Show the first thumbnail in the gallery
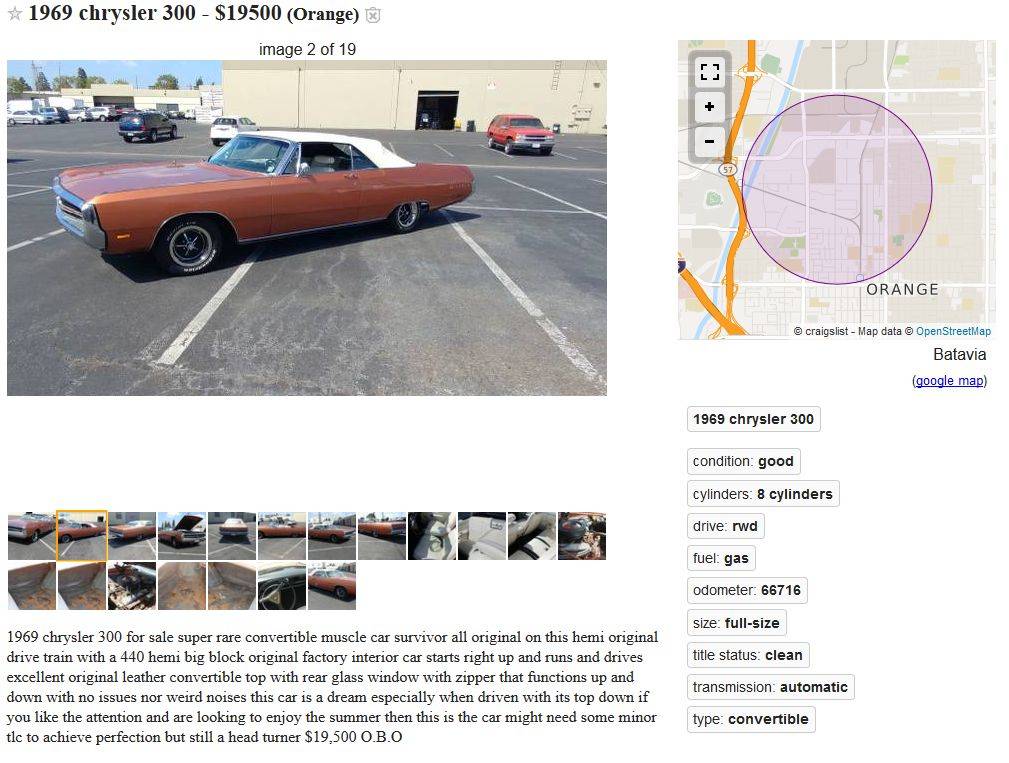 tap(31, 536)
